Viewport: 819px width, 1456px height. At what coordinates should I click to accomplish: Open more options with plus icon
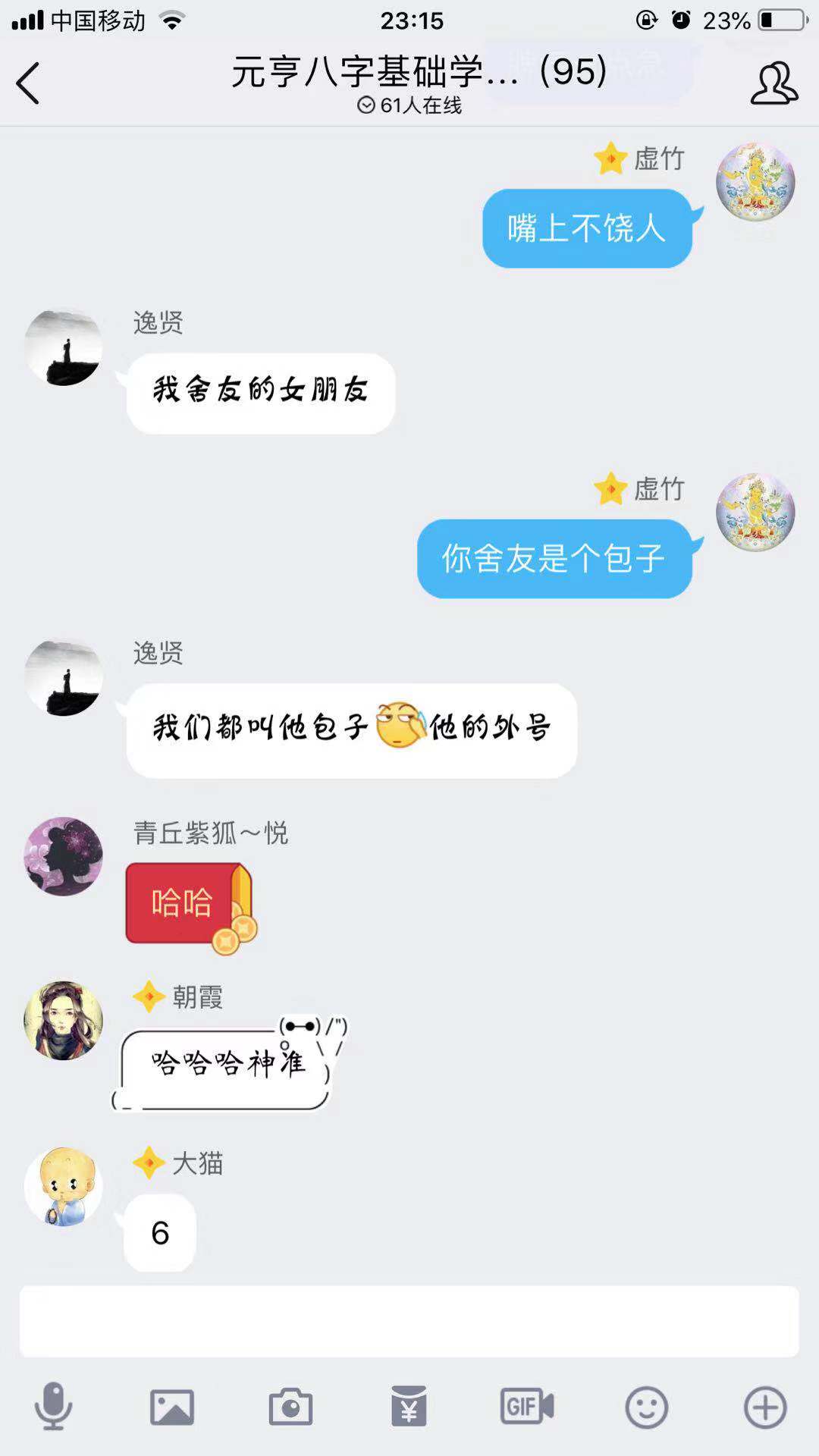764,1407
